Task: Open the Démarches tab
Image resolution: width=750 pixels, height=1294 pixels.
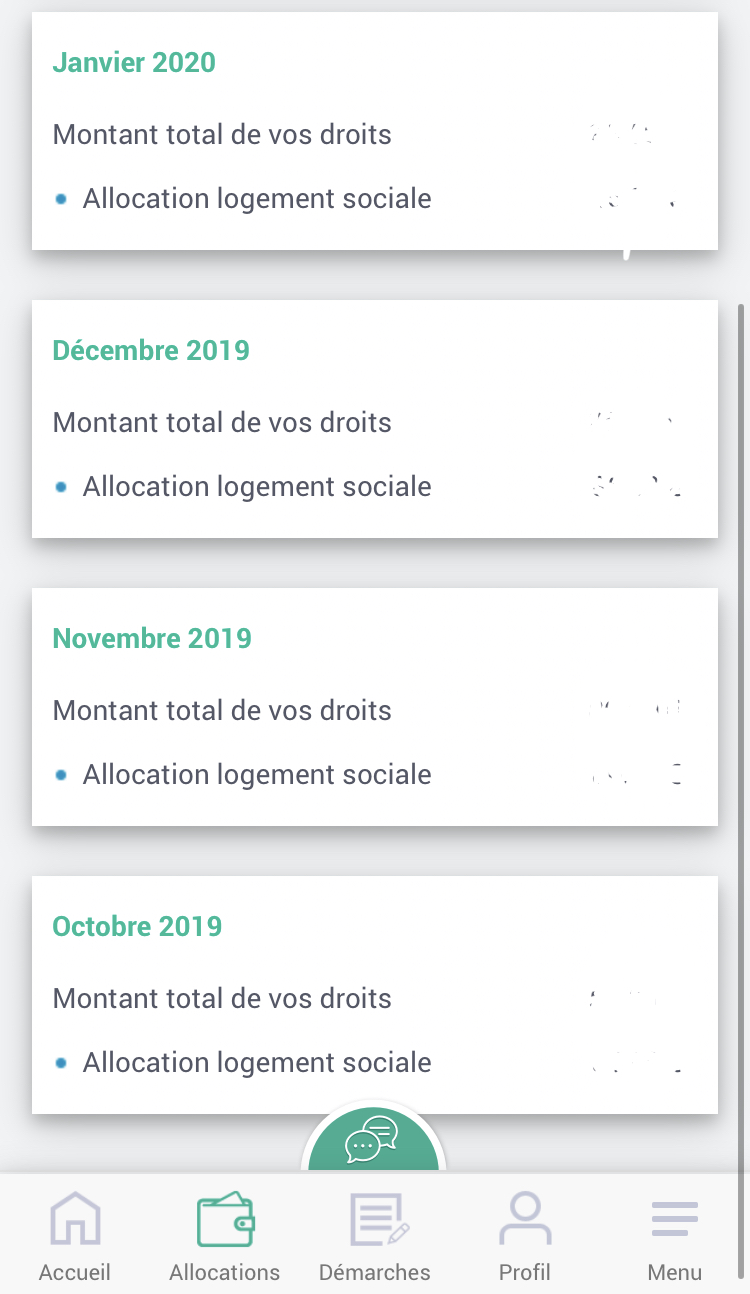Action: [375, 1235]
